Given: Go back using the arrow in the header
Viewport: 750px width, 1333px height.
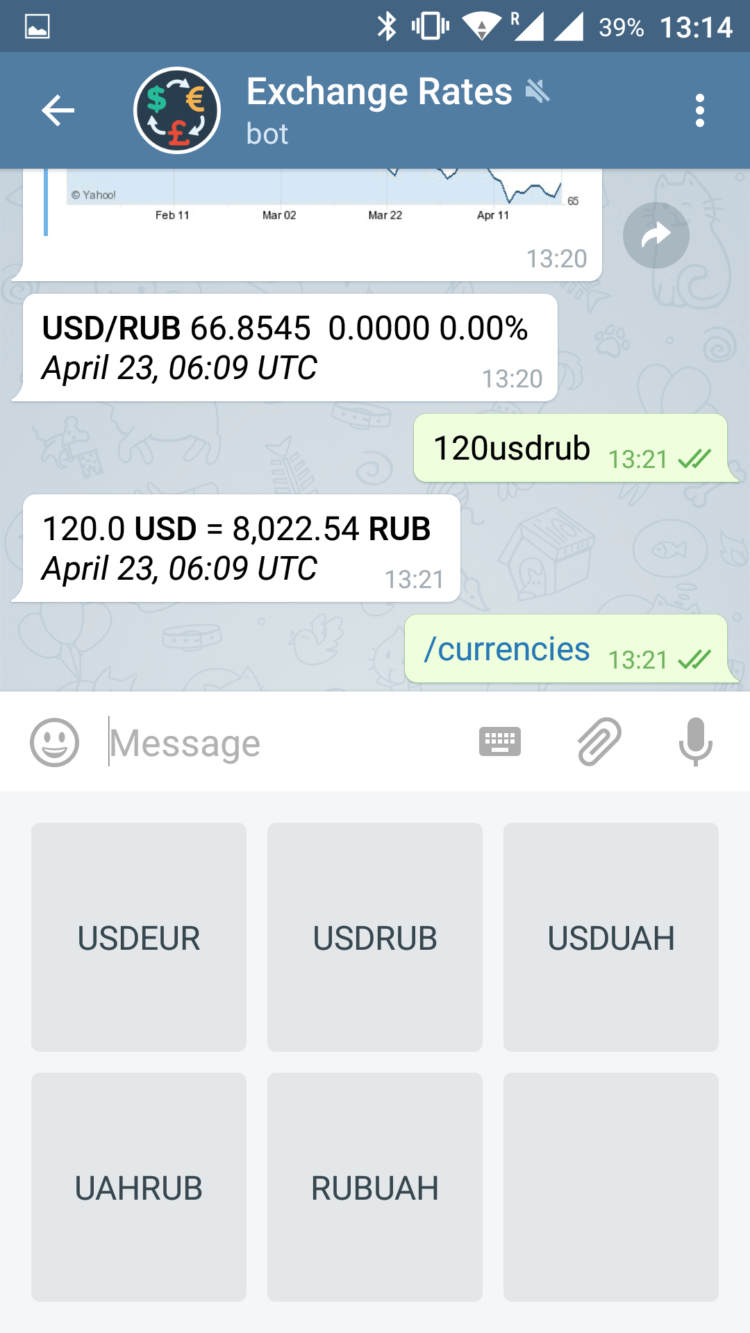Looking at the screenshot, I should coord(57,110).
